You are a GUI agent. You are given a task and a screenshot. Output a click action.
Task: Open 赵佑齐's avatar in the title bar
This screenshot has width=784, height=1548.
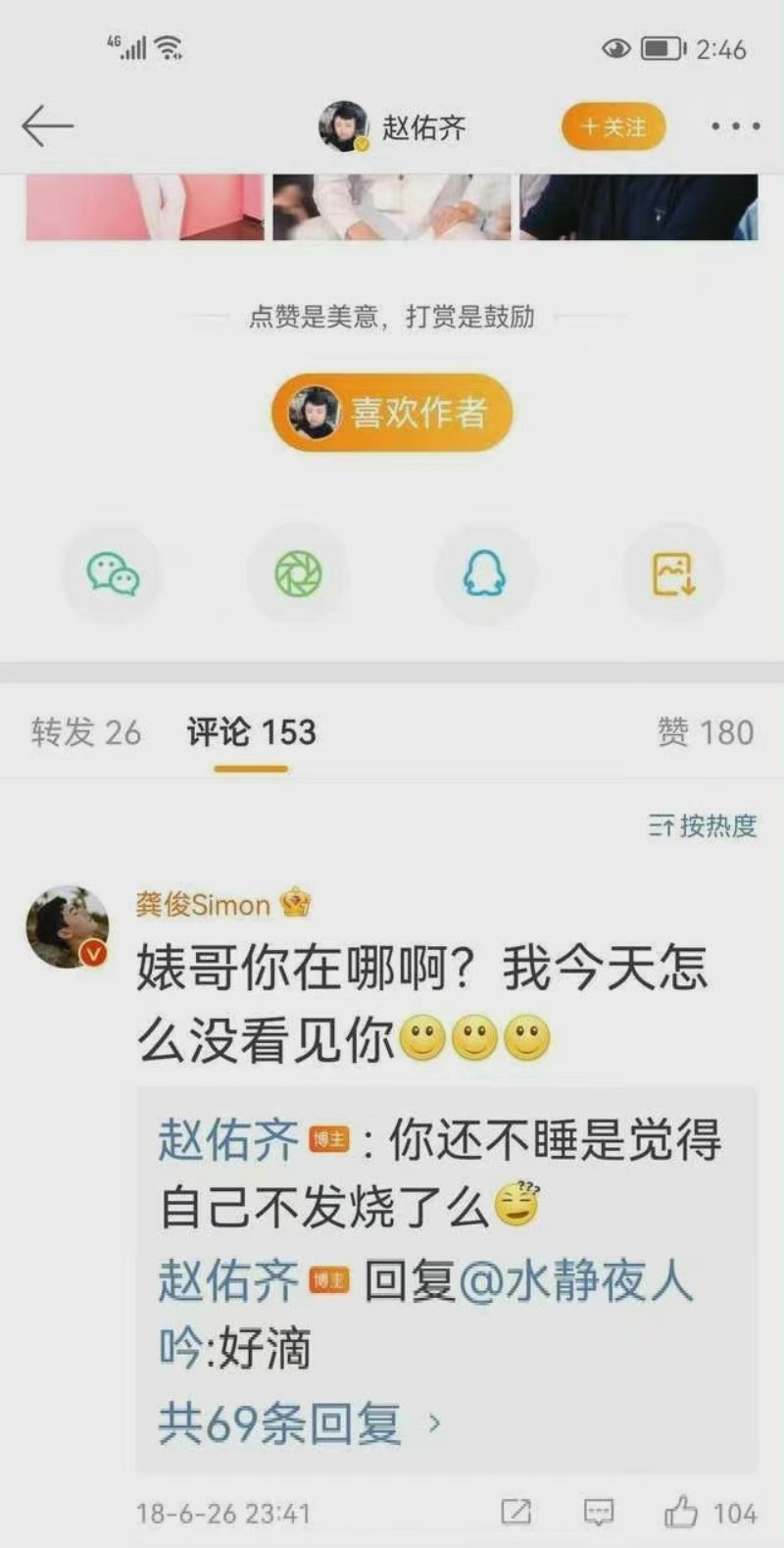343,126
